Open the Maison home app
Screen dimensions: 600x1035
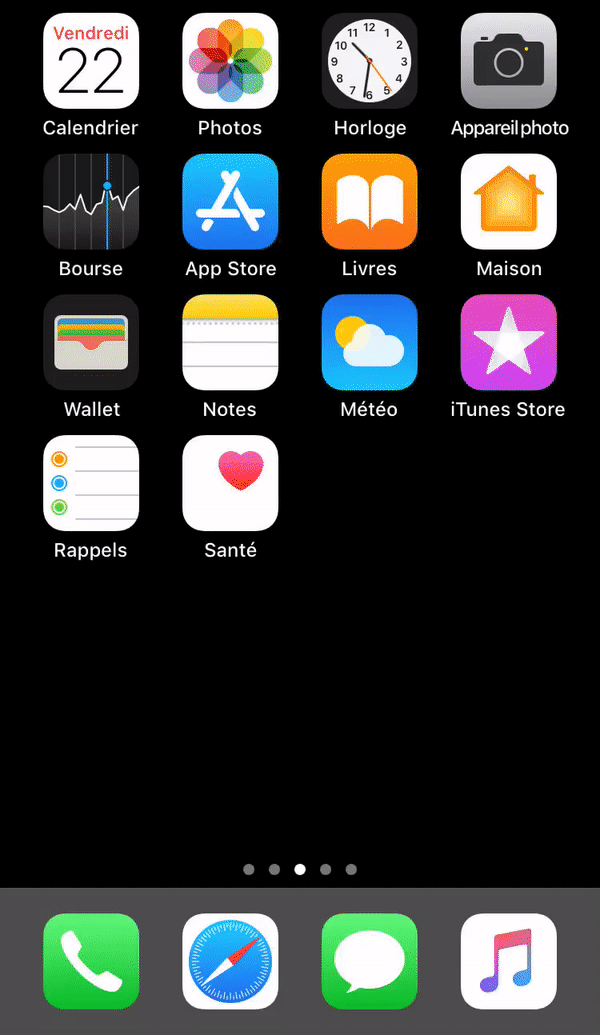(x=508, y=201)
